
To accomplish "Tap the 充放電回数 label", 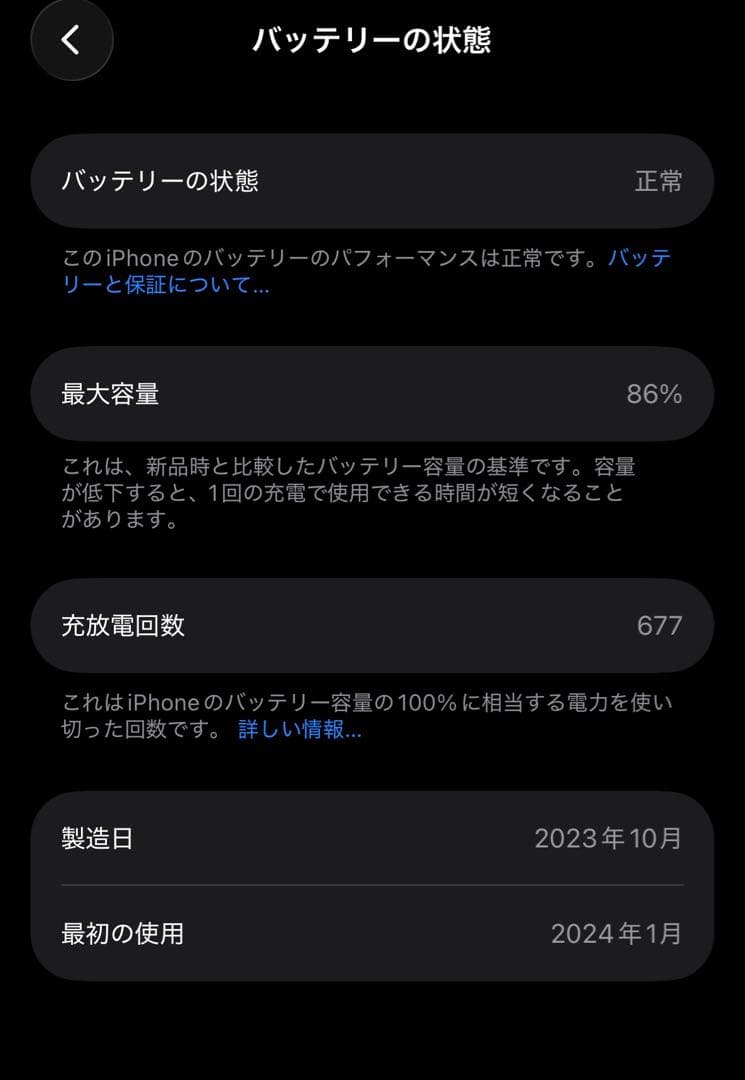I will (x=122, y=626).
